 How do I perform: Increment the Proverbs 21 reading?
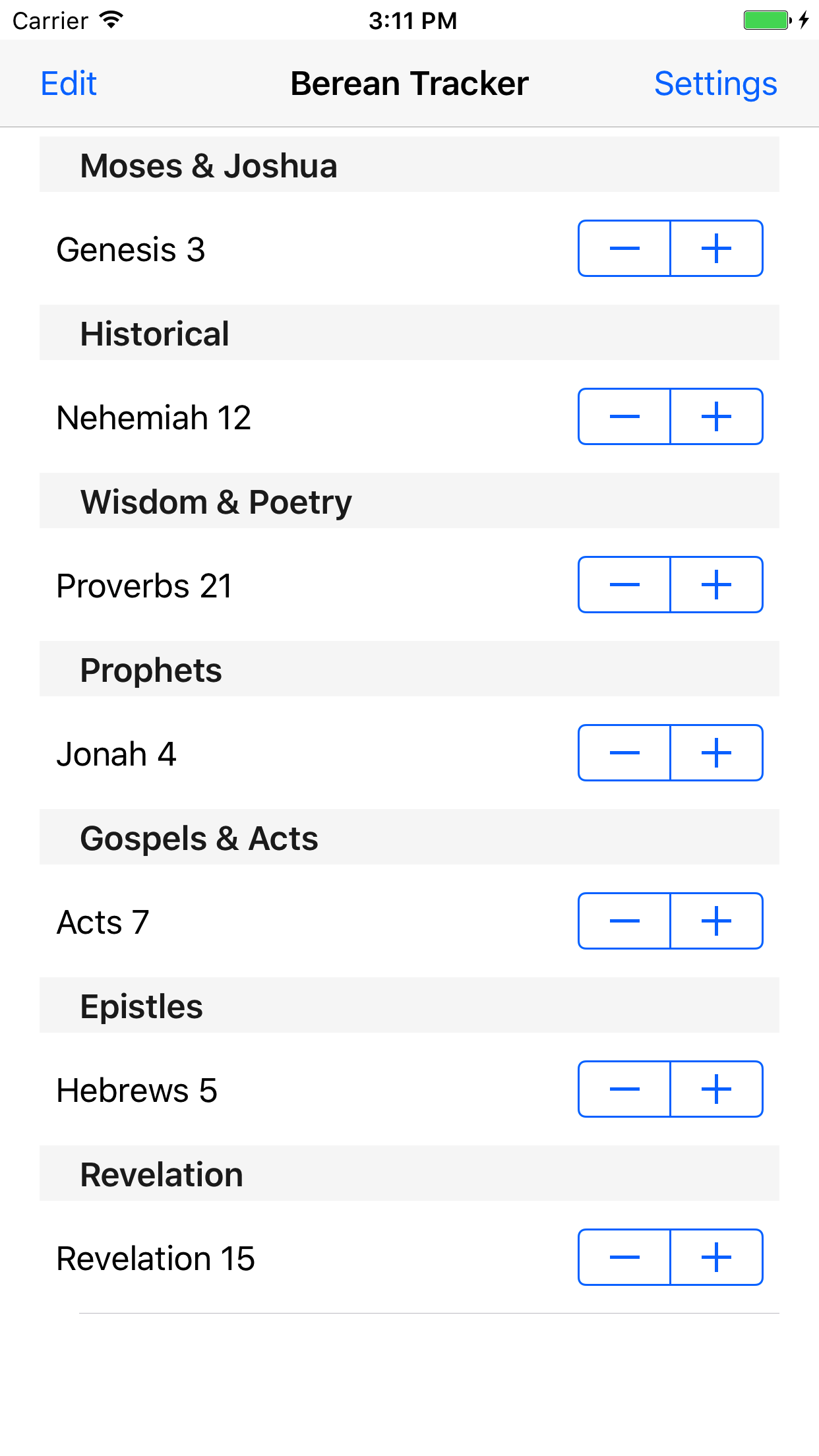coord(717,585)
